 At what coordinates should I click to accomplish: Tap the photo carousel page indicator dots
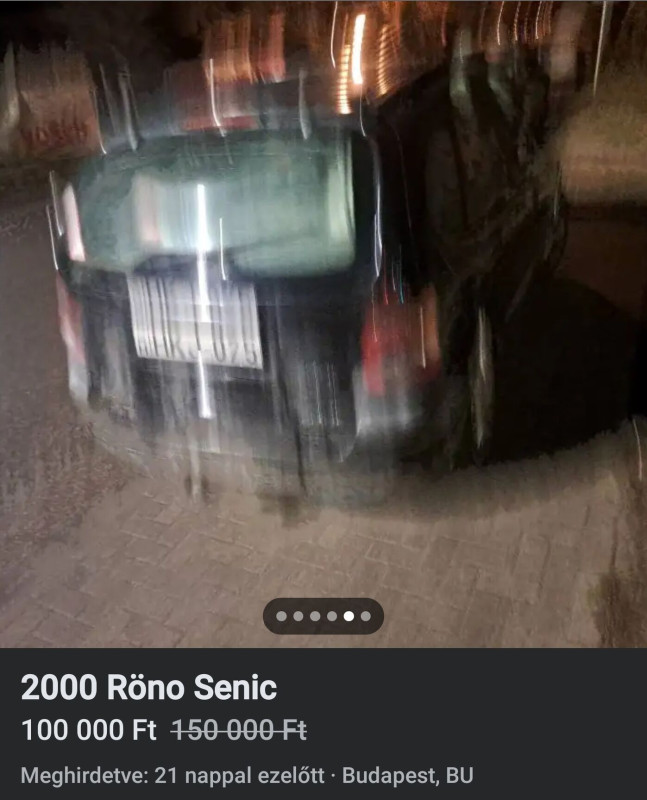tap(323, 616)
